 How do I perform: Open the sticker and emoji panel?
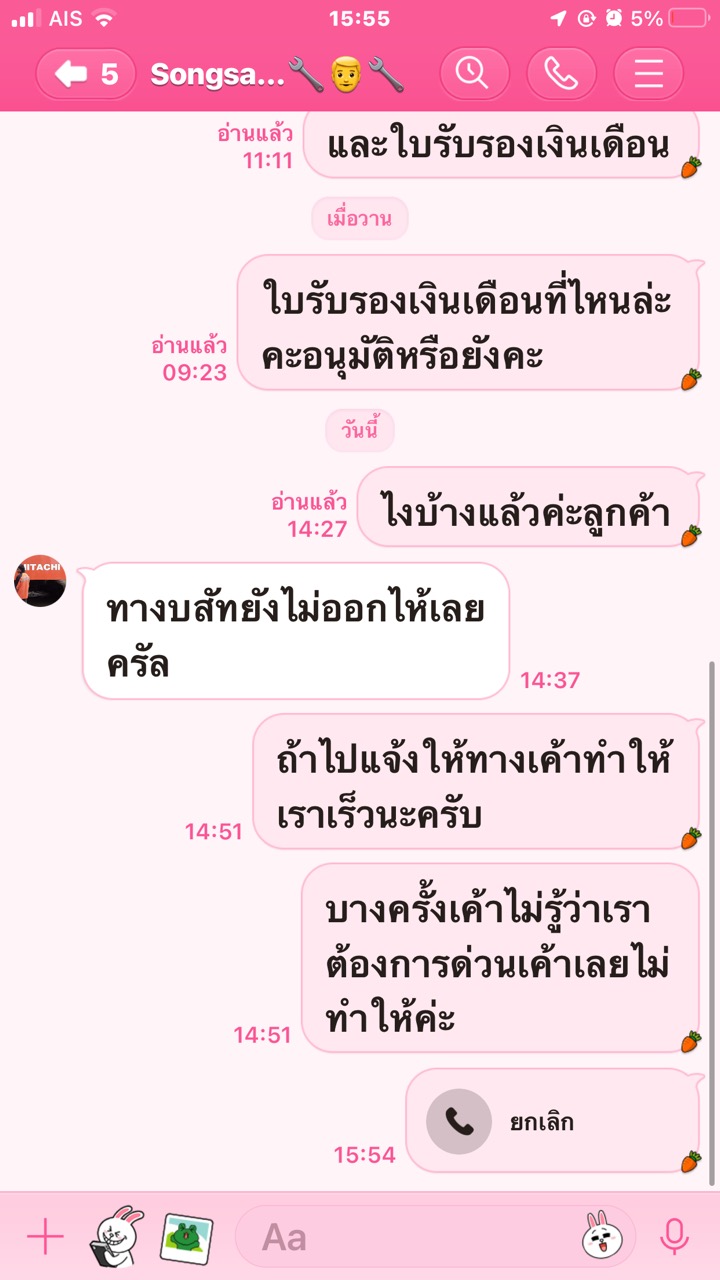[597, 1238]
